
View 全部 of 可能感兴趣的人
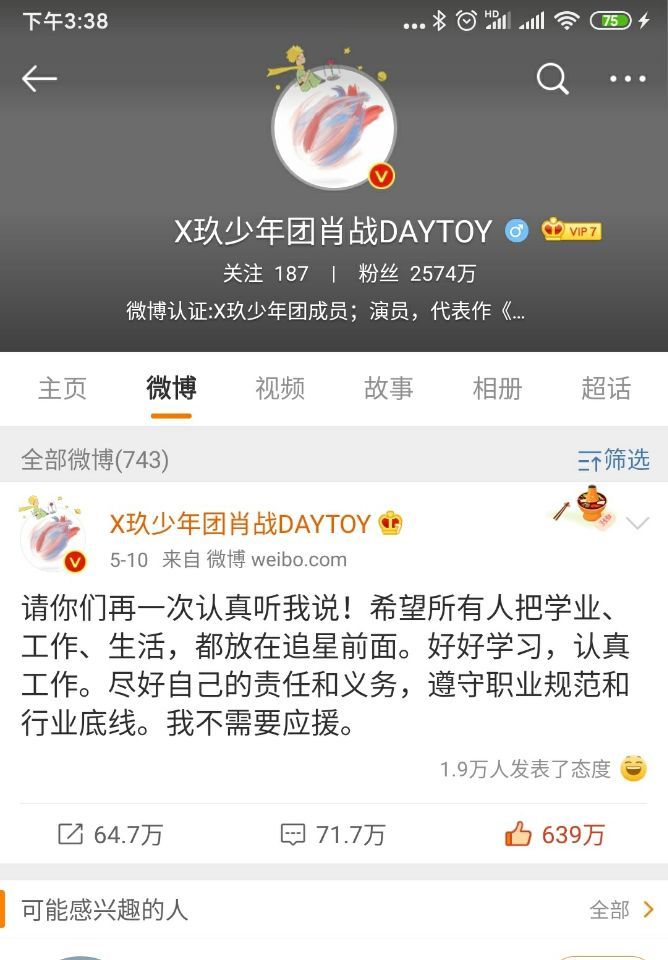tap(621, 909)
